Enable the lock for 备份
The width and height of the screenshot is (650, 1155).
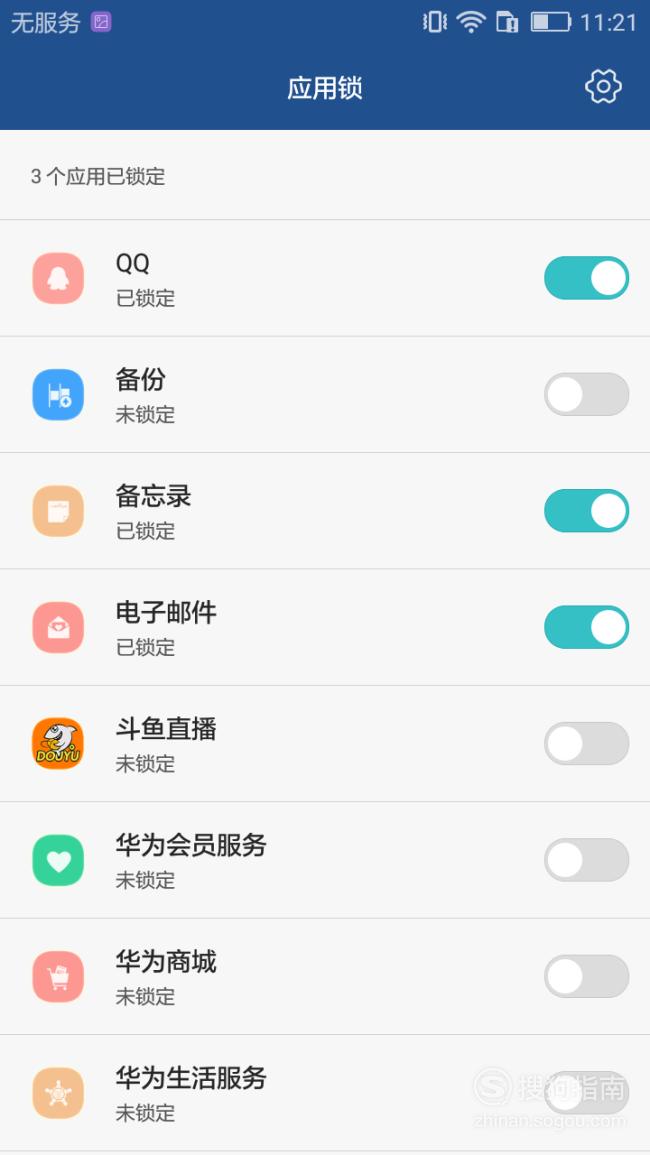point(587,394)
